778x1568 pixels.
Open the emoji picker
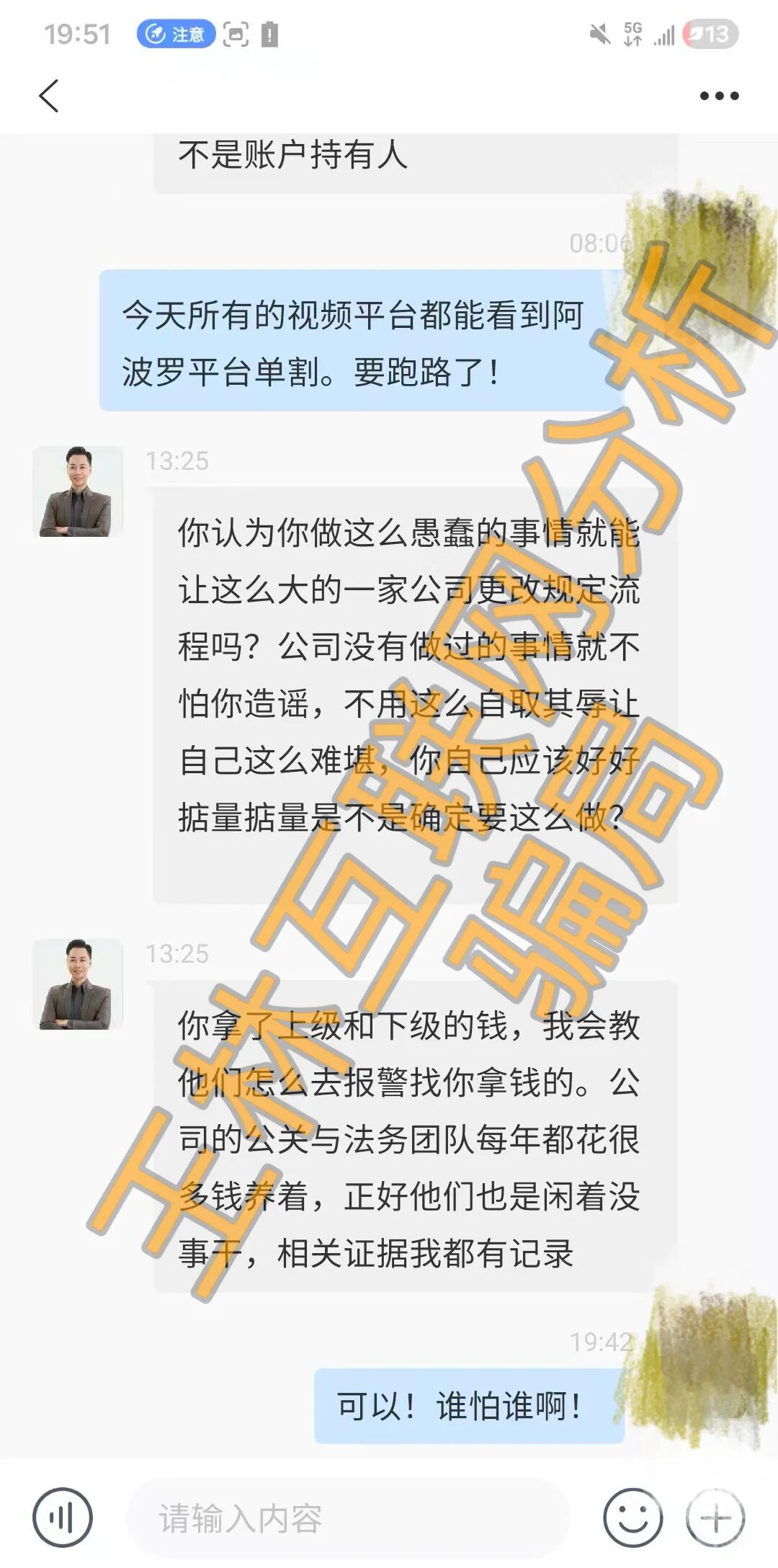click(x=632, y=1517)
